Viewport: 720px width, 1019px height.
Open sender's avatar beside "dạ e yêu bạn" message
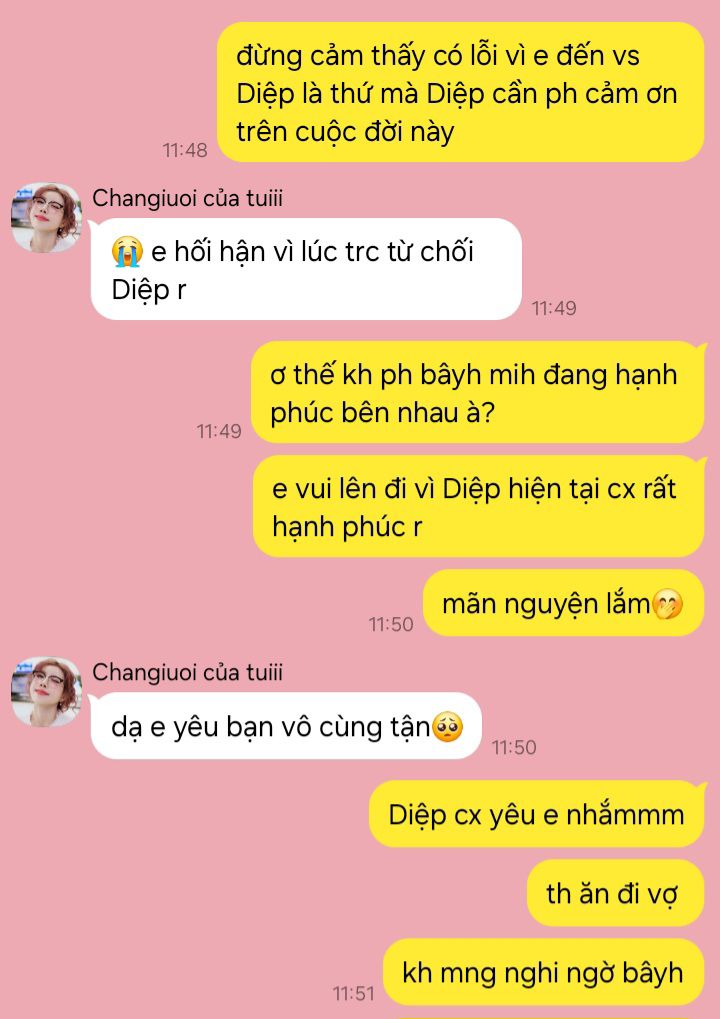(46, 692)
